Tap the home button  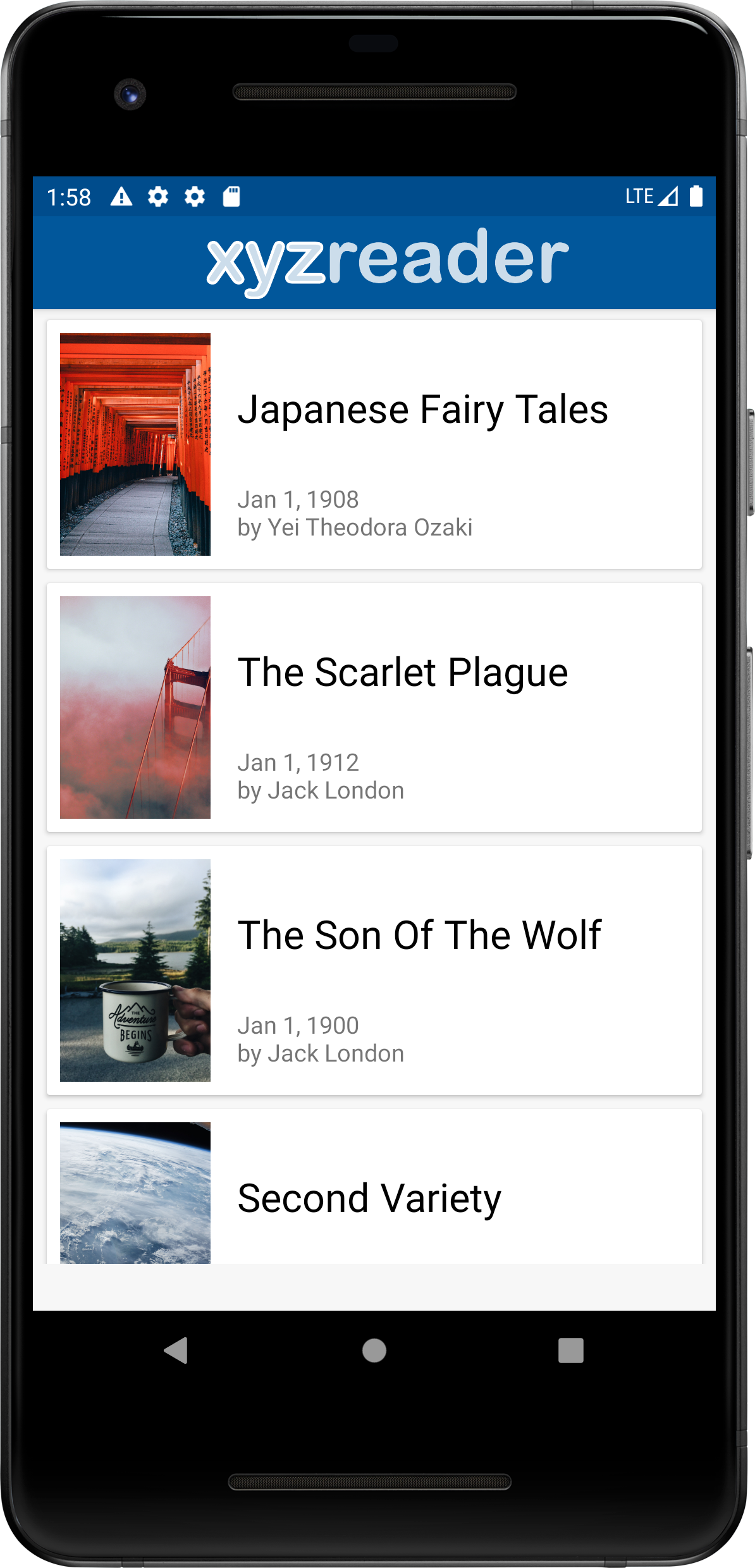pyautogui.click(x=374, y=1350)
